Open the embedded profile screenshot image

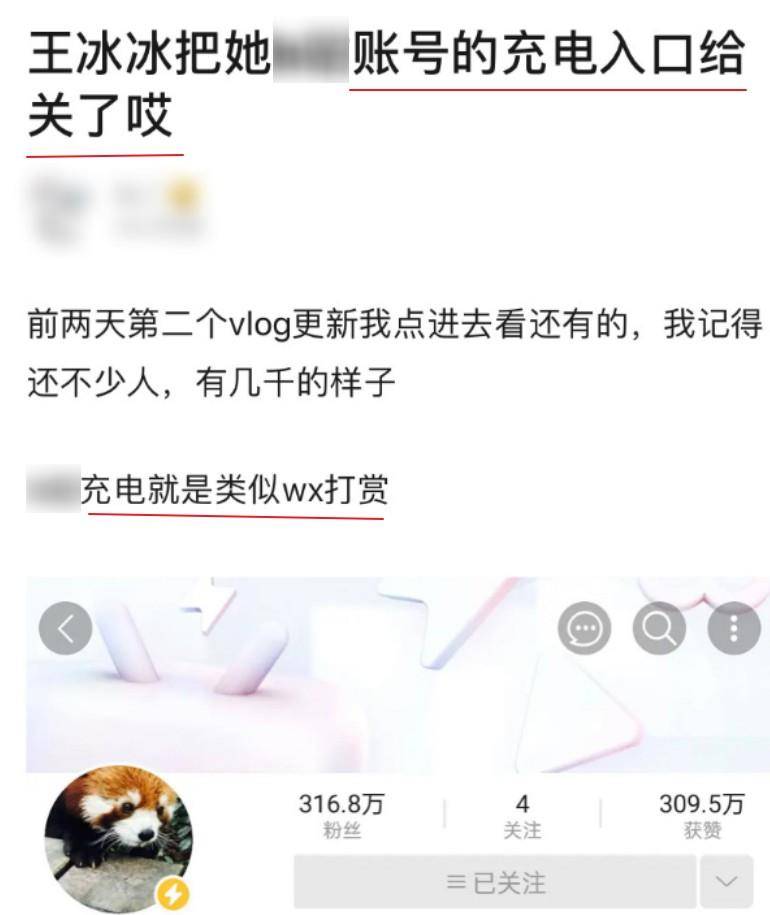[397, 743]
